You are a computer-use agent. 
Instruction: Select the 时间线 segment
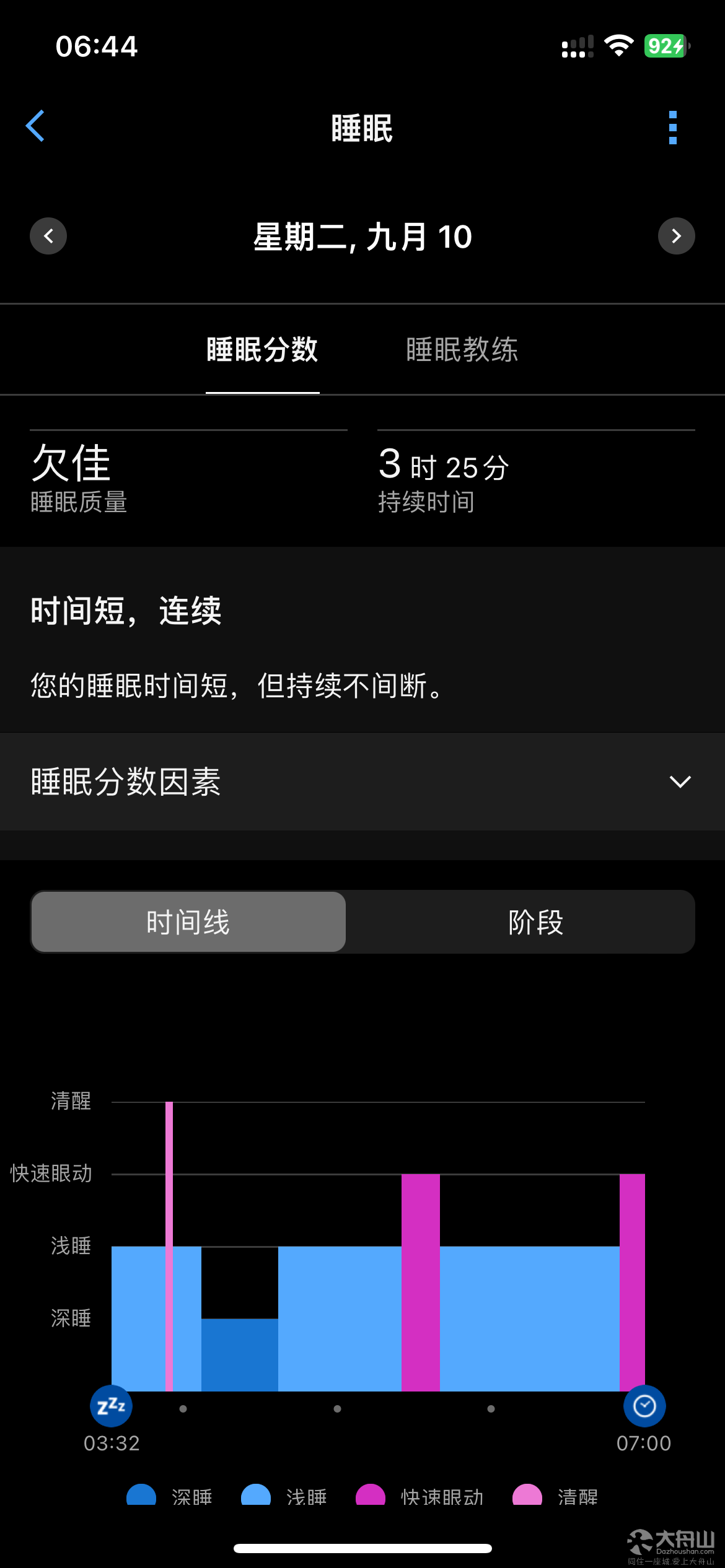tap(188, 922)
